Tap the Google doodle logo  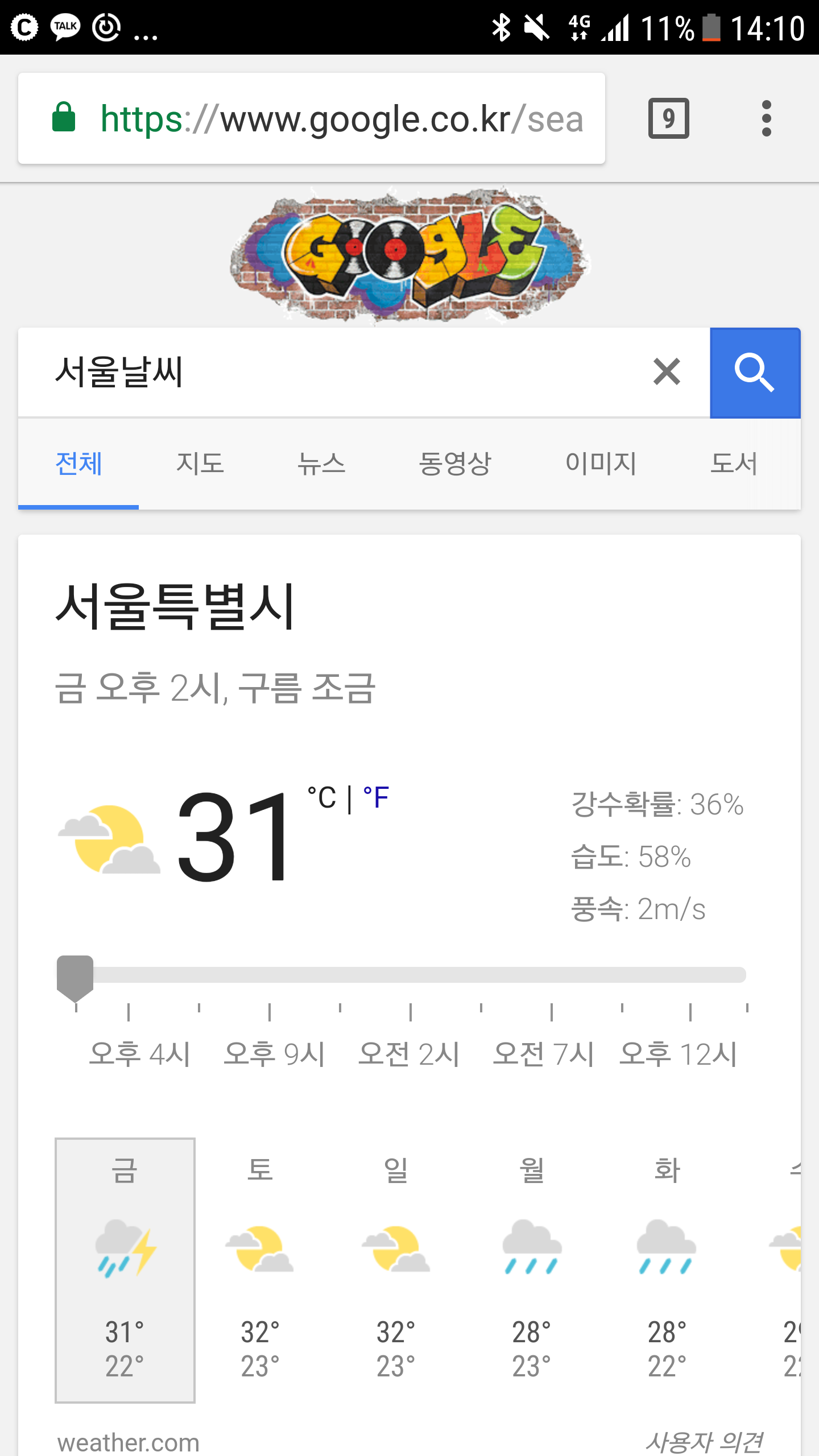click(409, 256)
